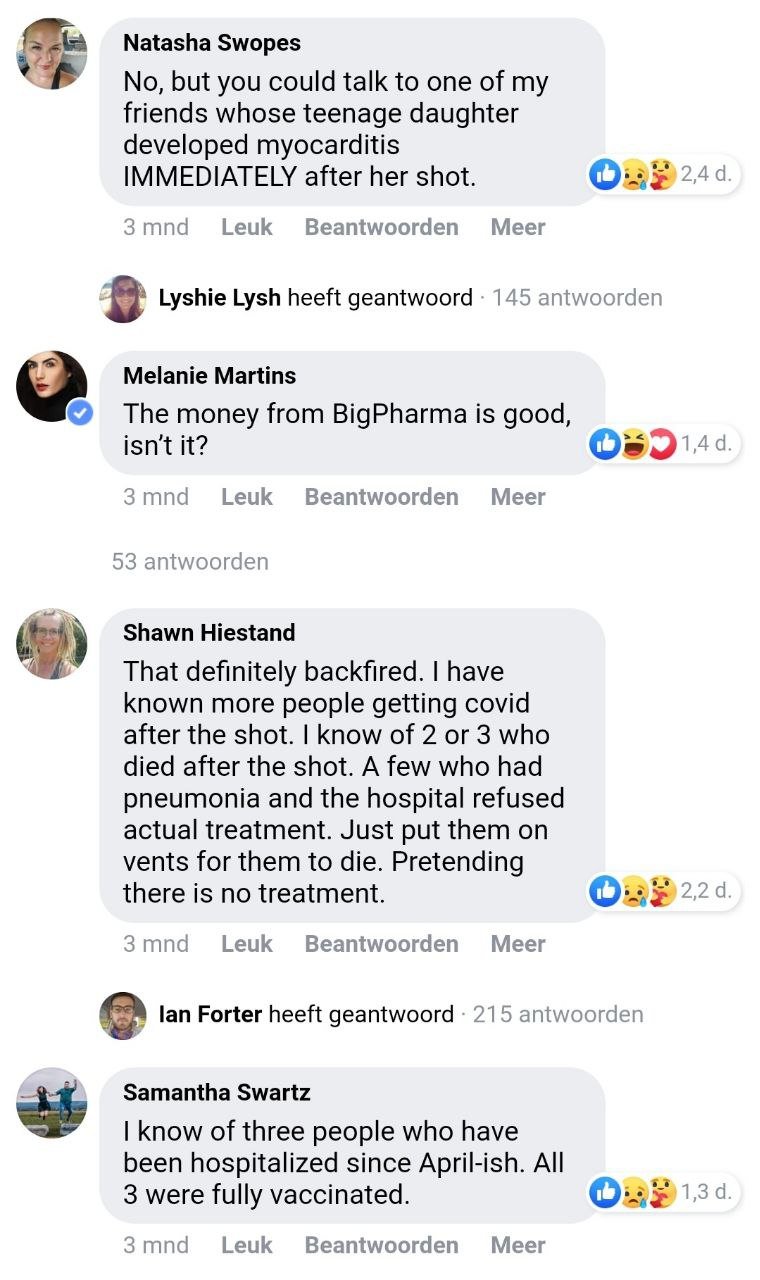Reply to Melanie Martins' comment via Beantwoorden
Screen dimensions: 760x1280
coord(381,497)
